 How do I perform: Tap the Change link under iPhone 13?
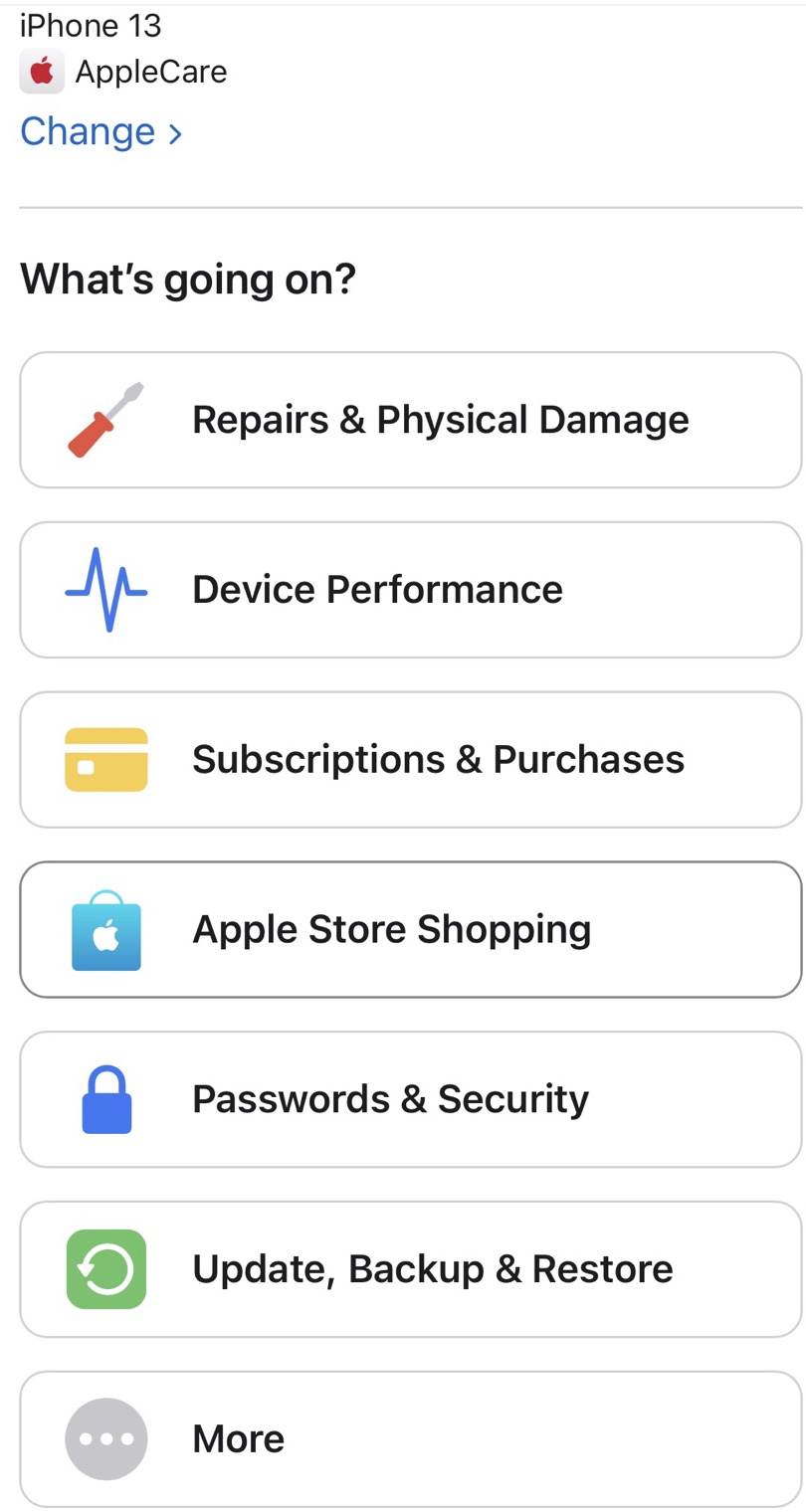click(x=101, y=131)
